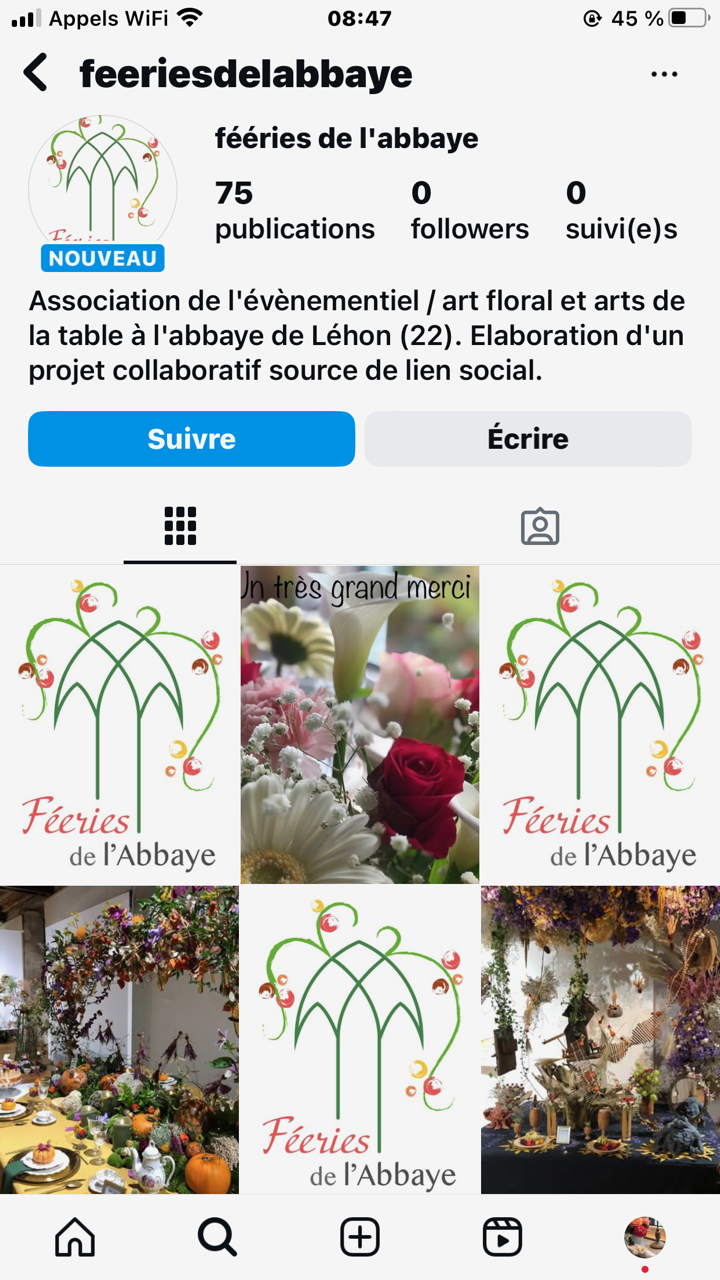Open the dried flowers display post
The height and width of the screenshot is (1280, 720).
(600, 1039)
